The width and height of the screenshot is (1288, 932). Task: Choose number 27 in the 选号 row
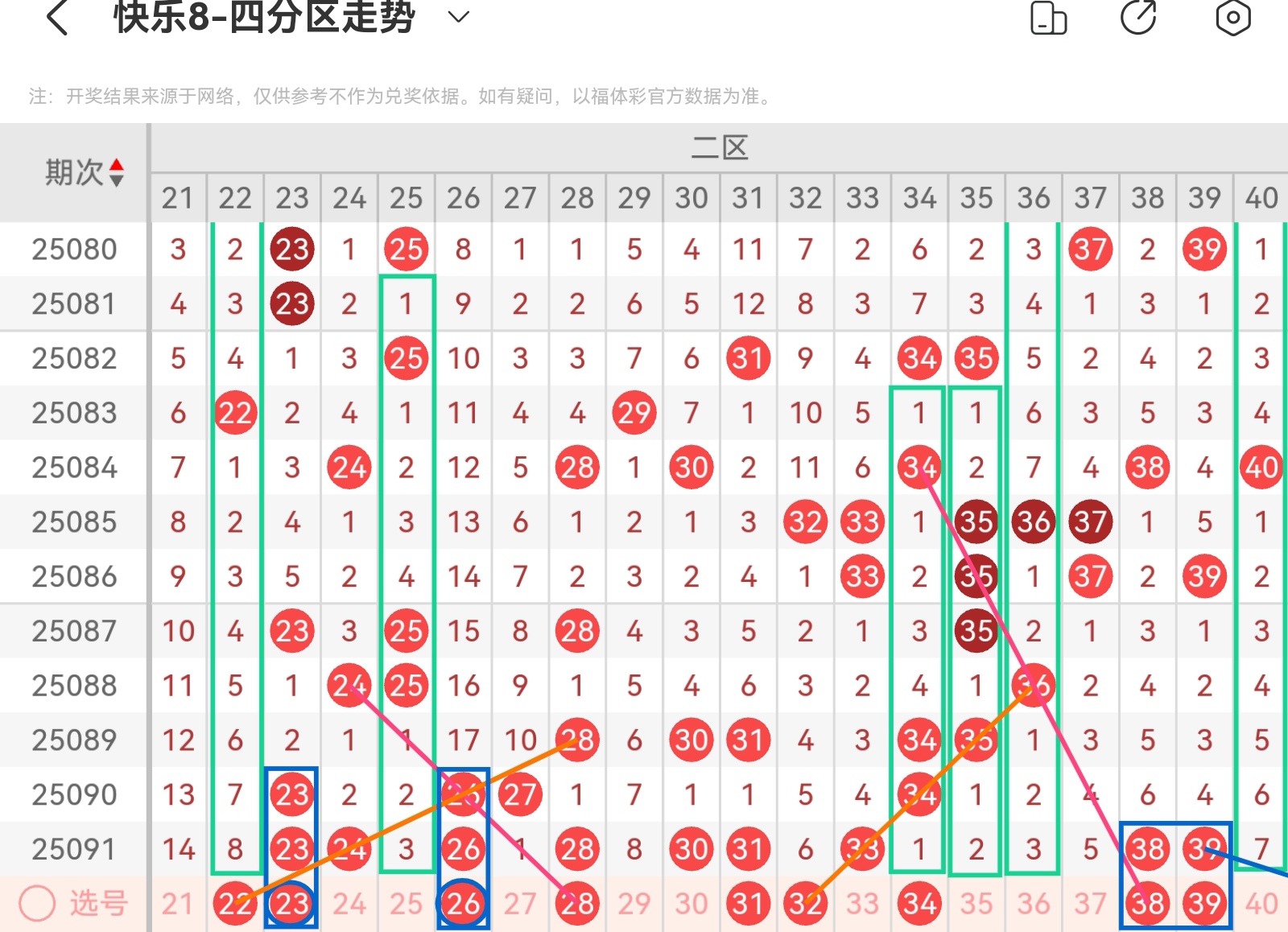(520, 904)
